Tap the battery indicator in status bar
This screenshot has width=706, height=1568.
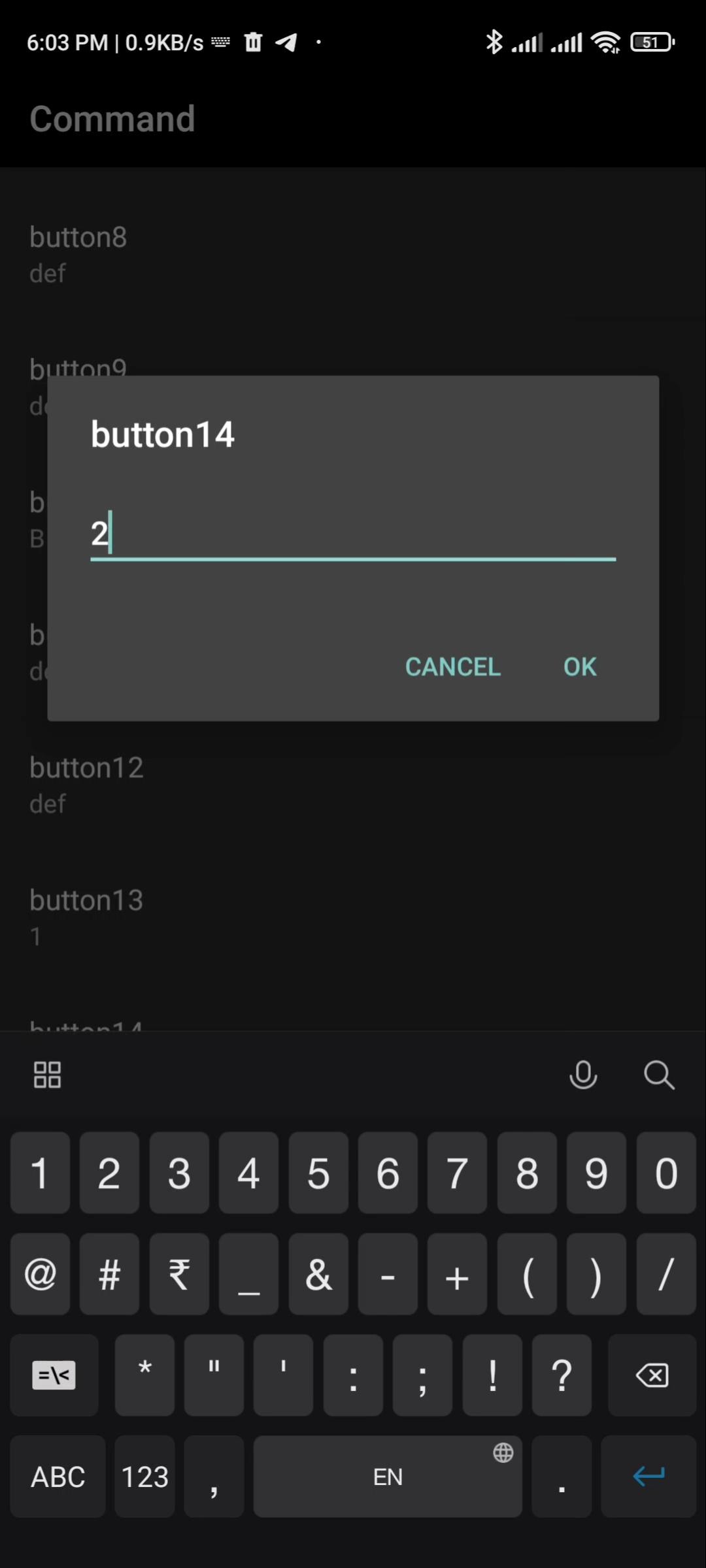[x=651, y=41]
